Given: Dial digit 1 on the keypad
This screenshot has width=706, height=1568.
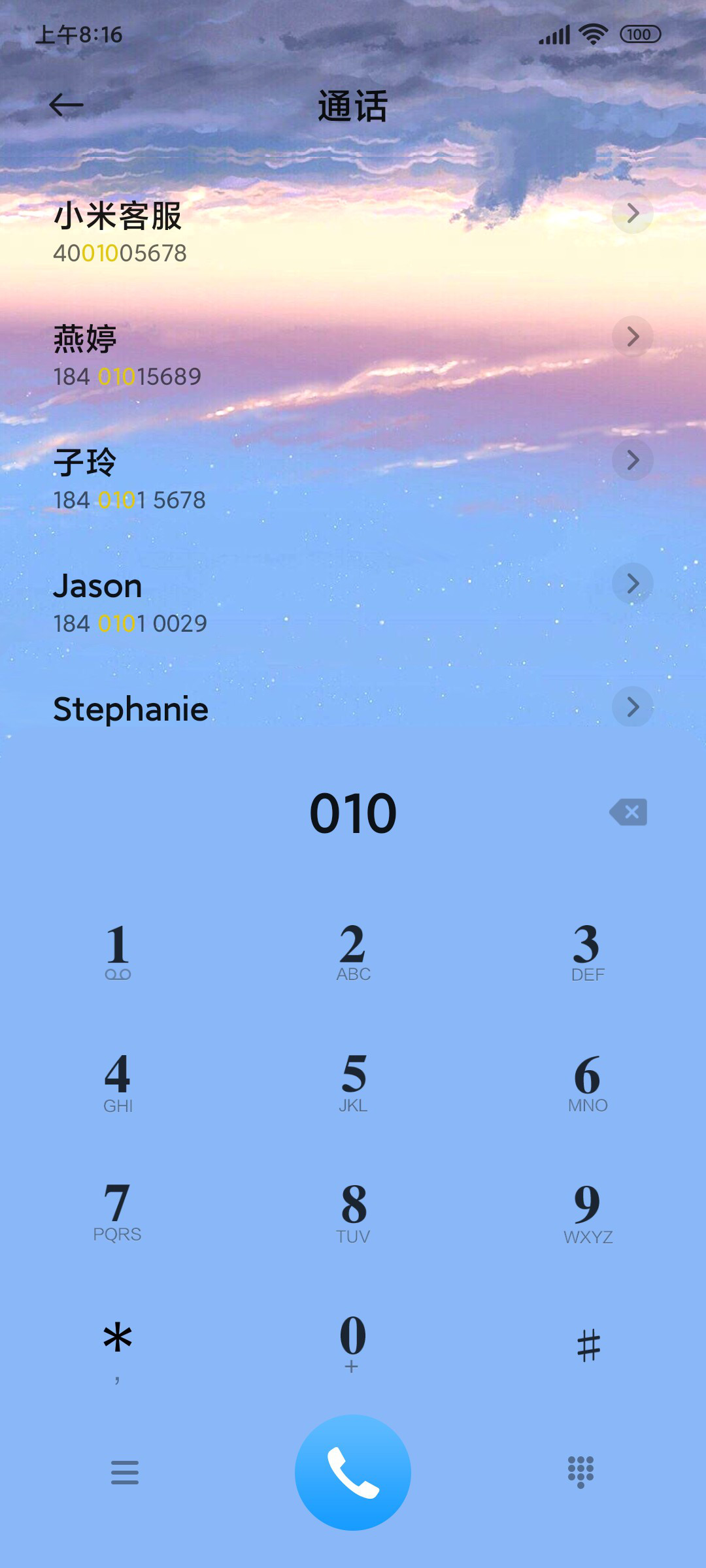Looking at the screenshot, I should (118, 951).
